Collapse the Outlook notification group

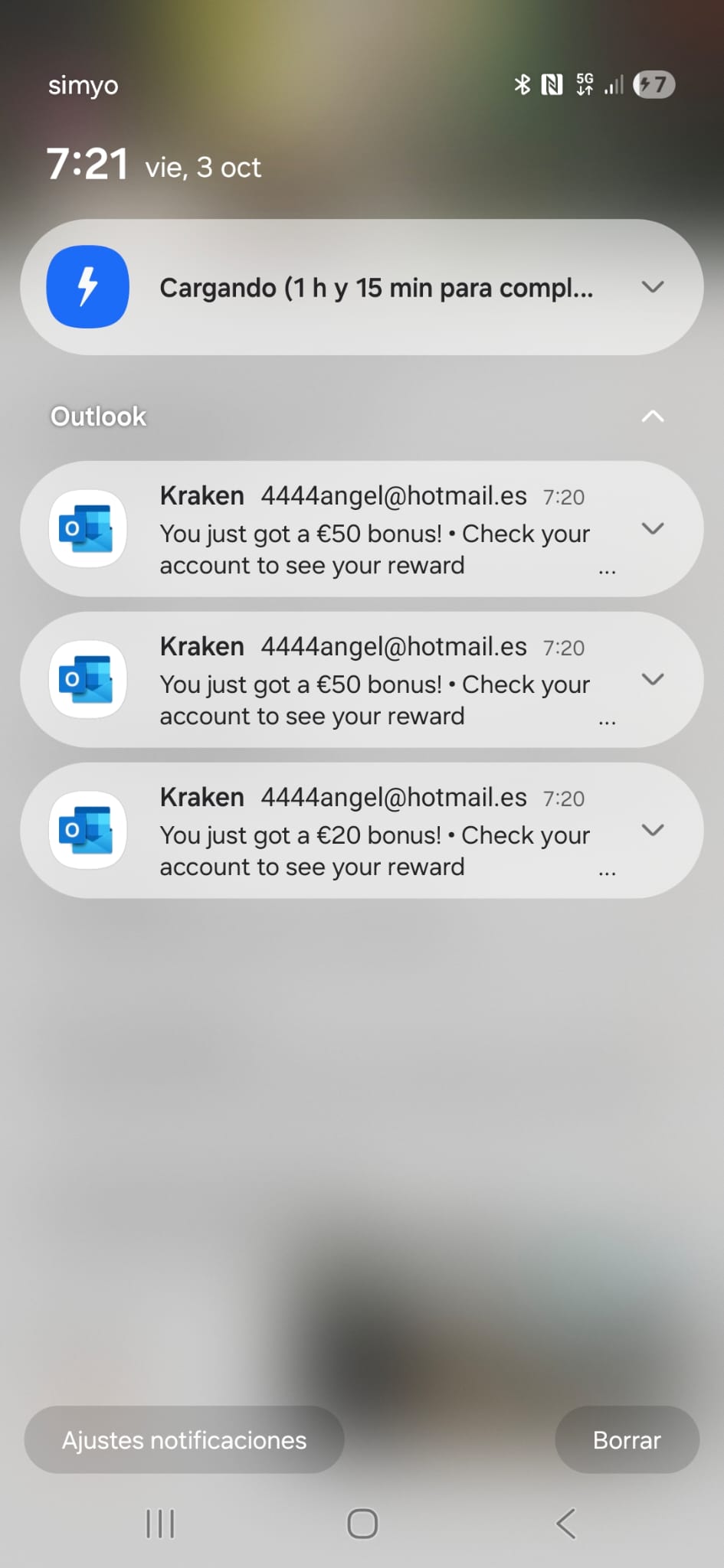pos(652,416)
